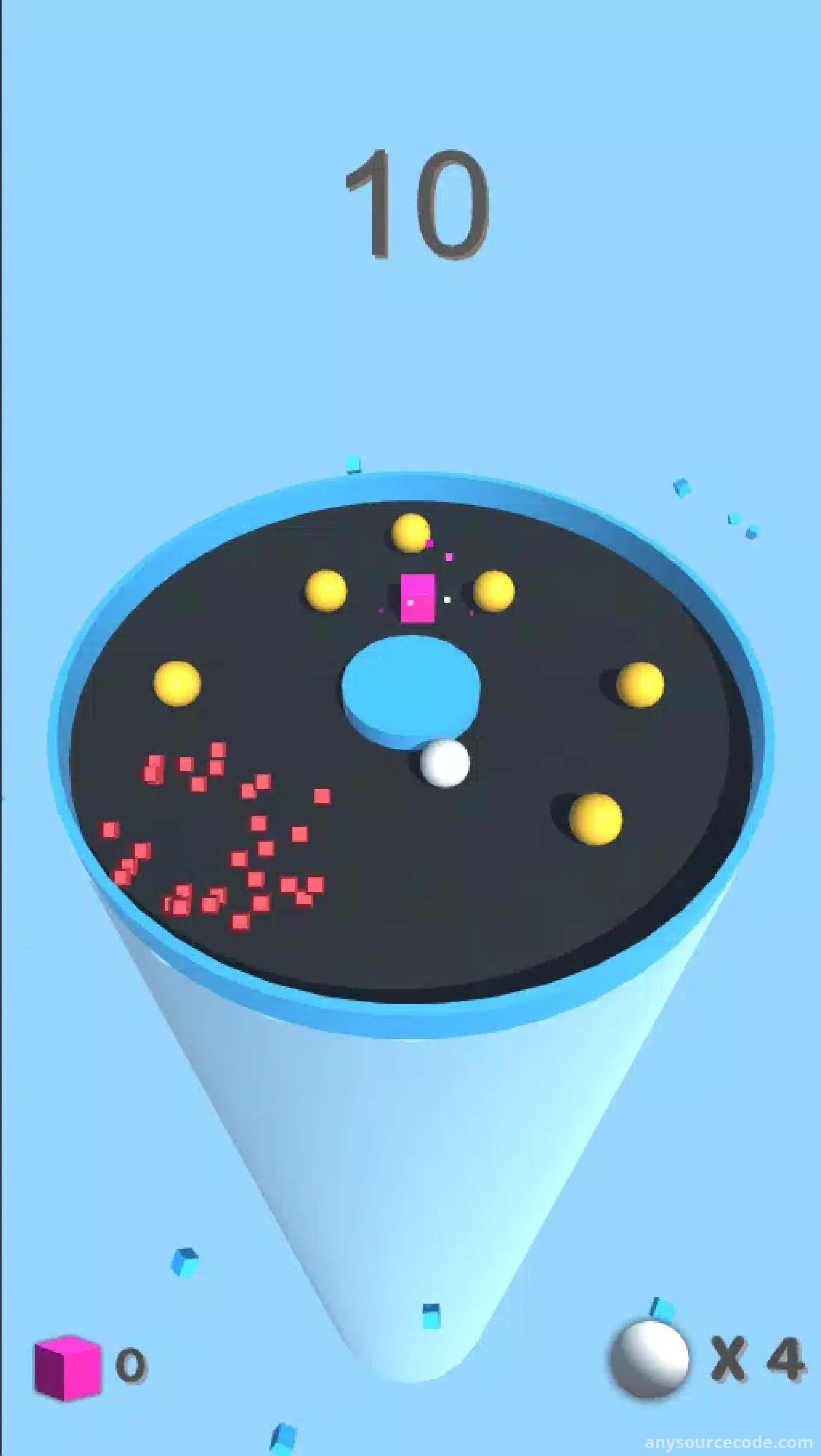The width and height of the screenshot is (821, 1456).
Task: Tap the white ball near the blue center
Action: pyautogui.click(x=445, y=764)
